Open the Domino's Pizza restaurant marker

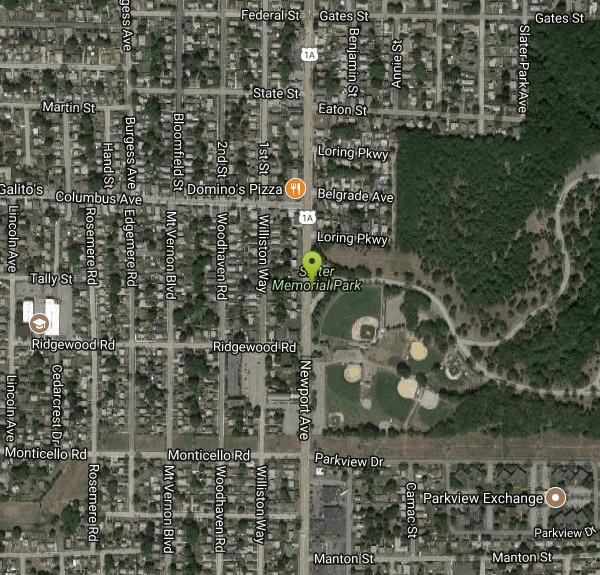(x=295, y=188)
